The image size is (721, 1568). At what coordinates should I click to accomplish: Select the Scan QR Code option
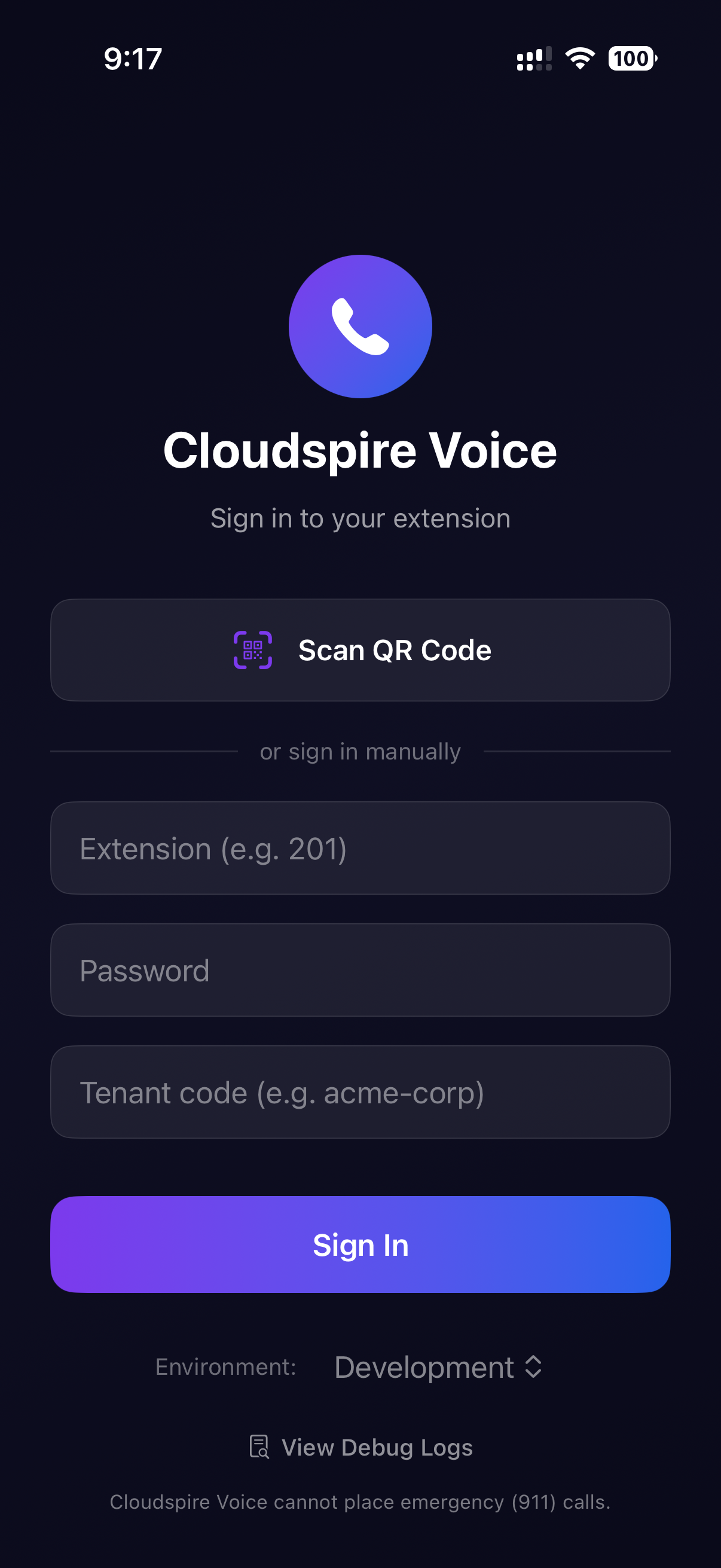coord(360,649)
